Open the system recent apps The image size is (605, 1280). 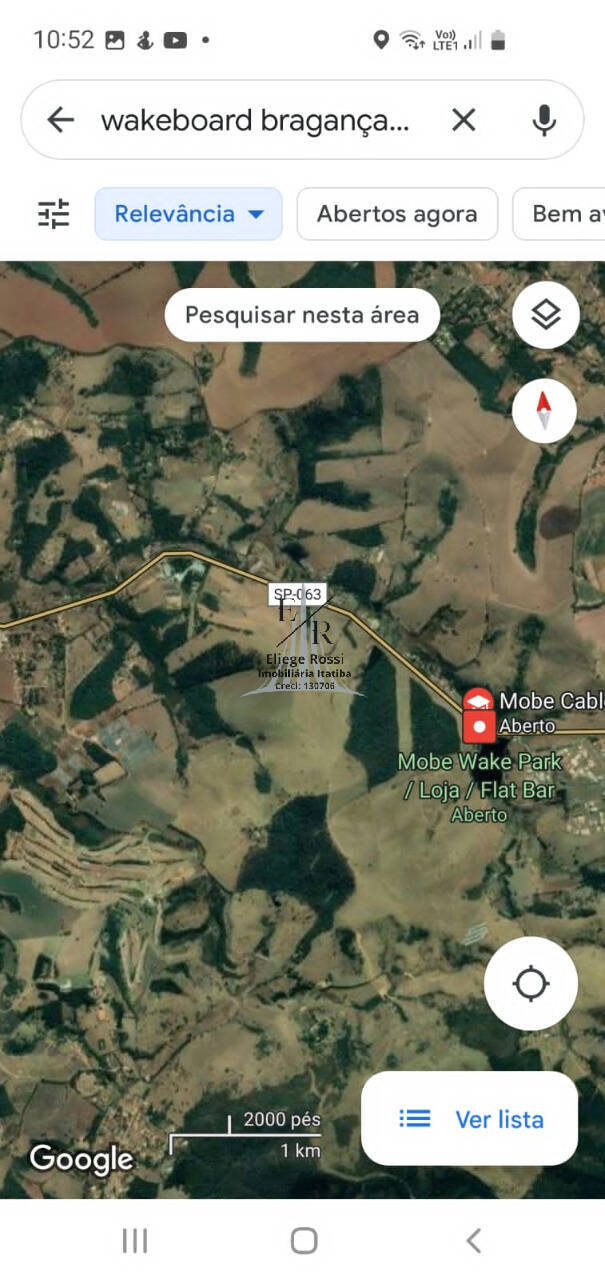[x=135, y=1241]
